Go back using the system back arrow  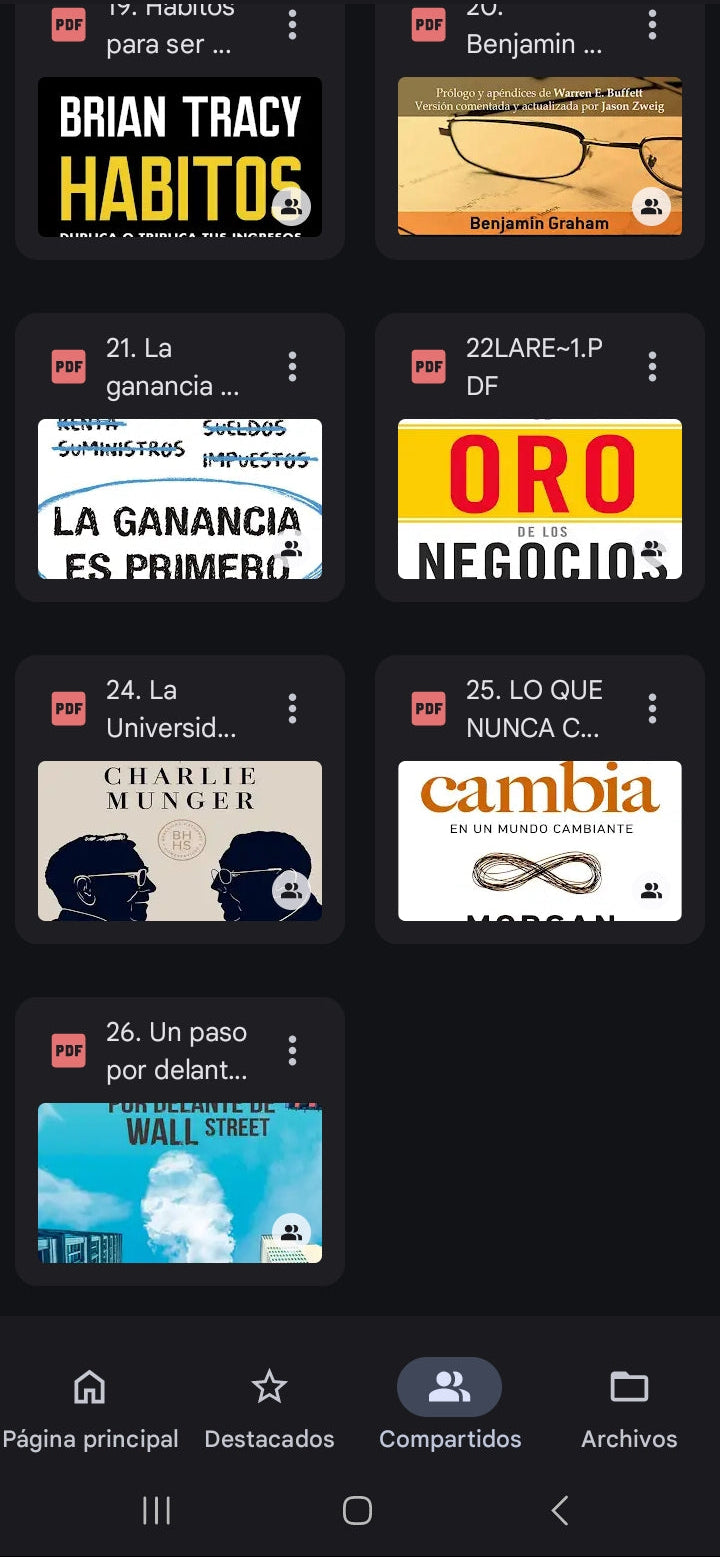coord(560,1510)
